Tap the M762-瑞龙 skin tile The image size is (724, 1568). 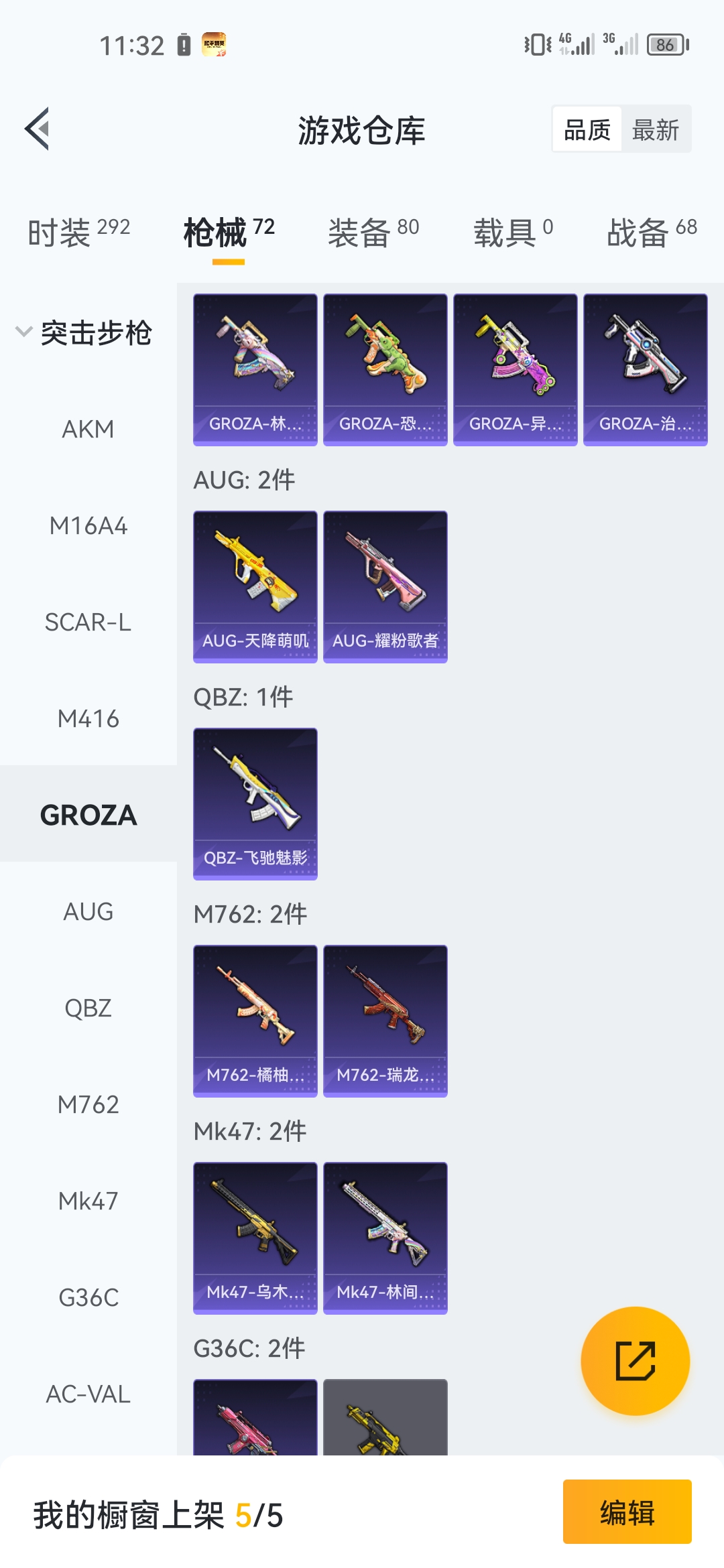[x=385, y=1021]
